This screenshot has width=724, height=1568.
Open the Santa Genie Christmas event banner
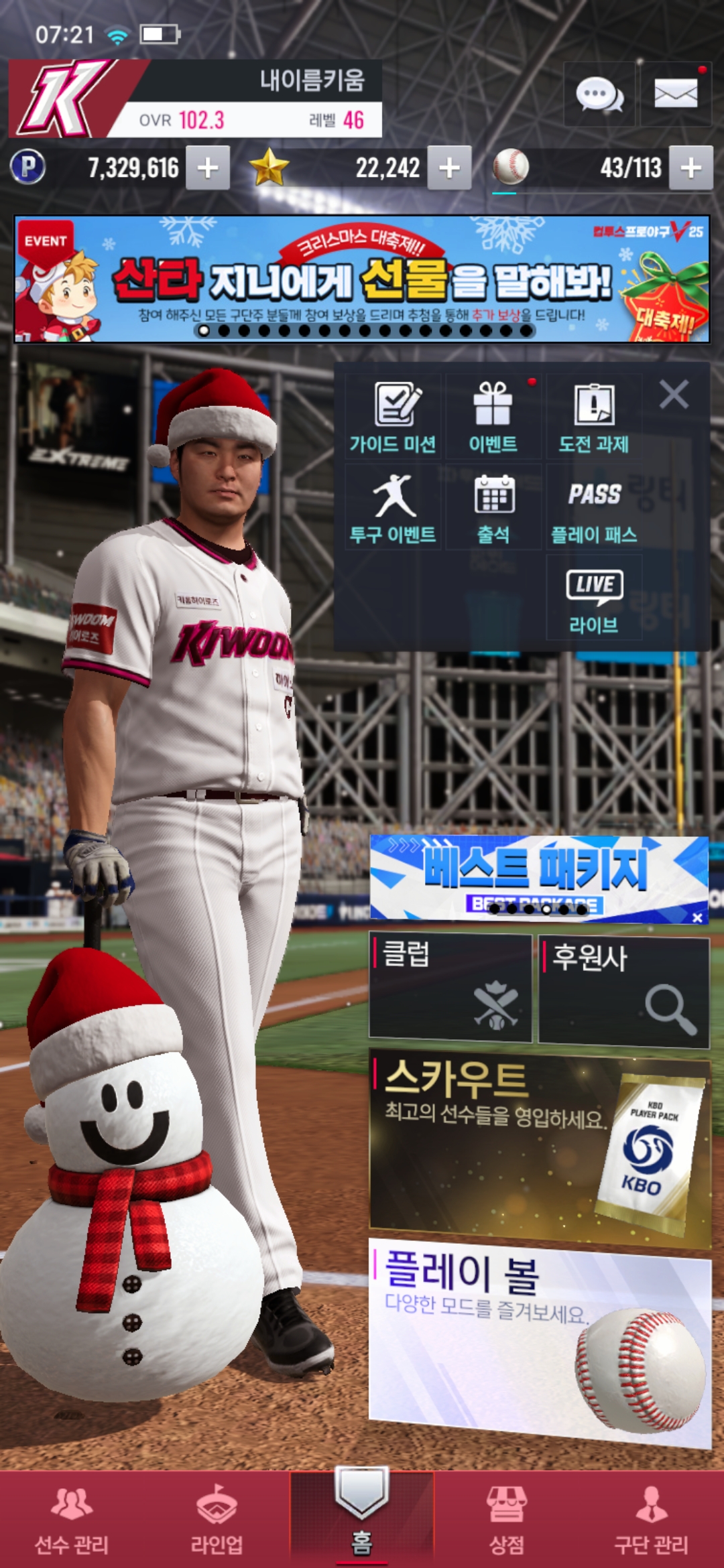click(x=362, y=279)
